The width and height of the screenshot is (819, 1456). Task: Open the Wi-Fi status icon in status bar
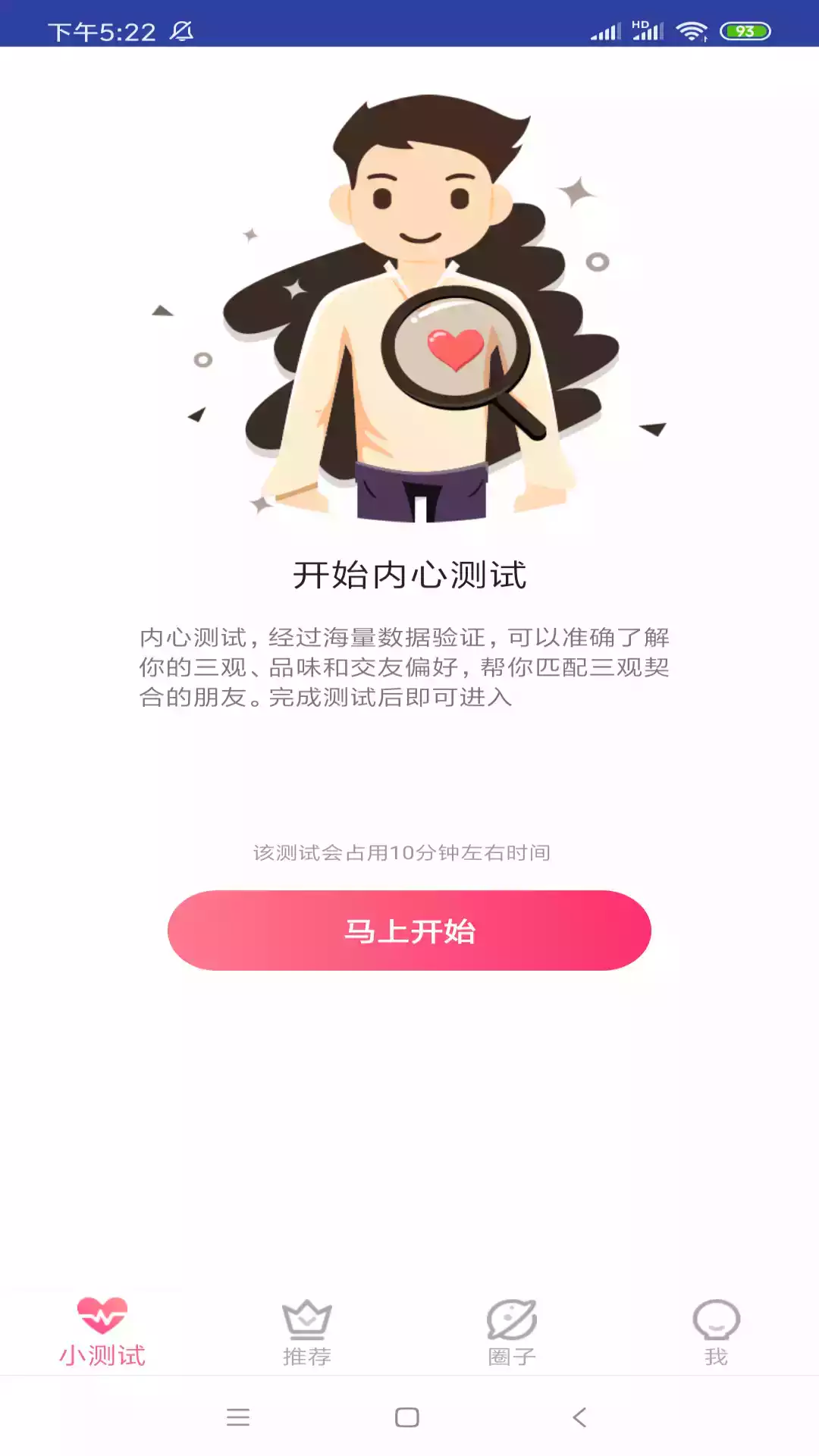coord(690,29)
